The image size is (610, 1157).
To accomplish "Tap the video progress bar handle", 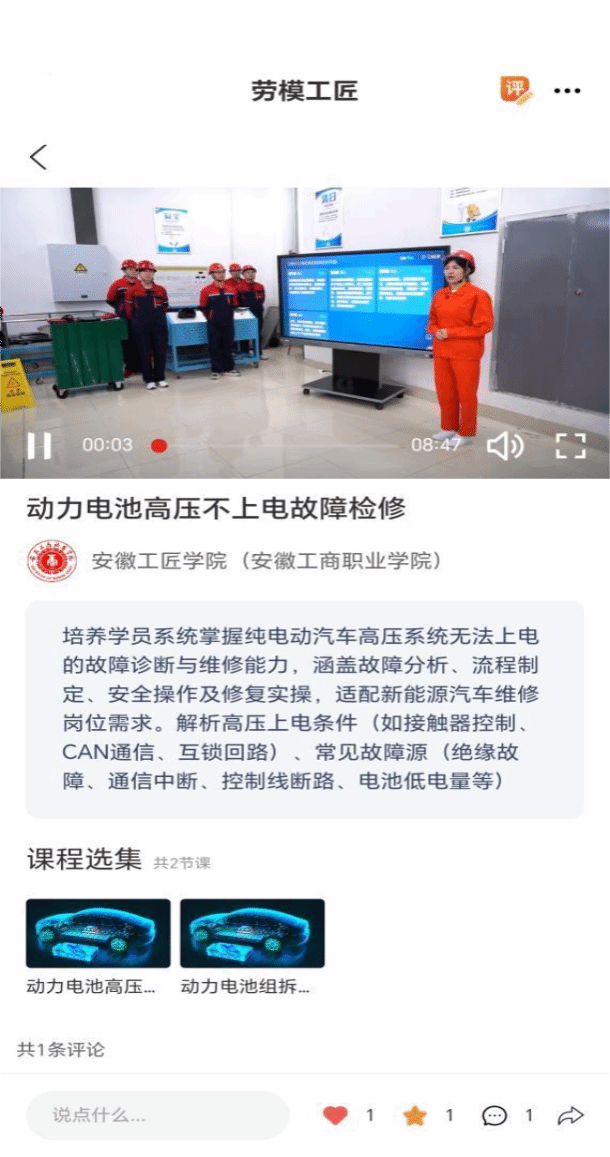I will click(x=159, y=446).
